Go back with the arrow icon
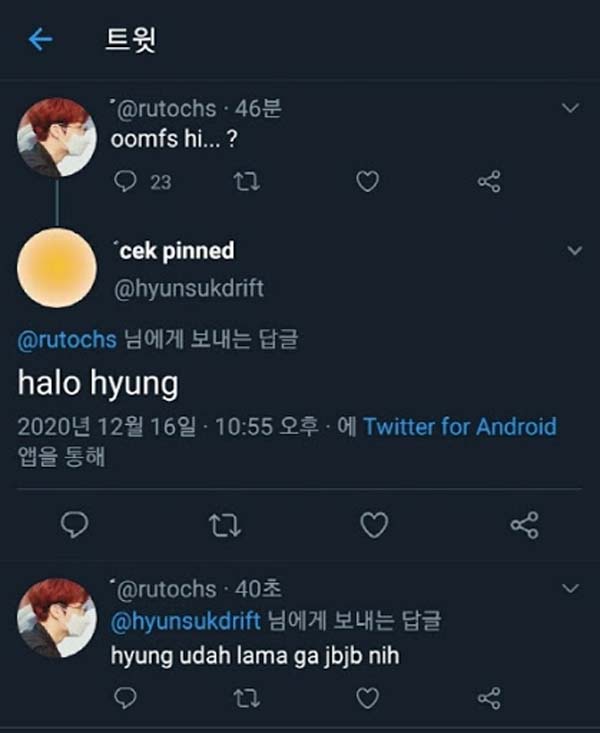Screen dimensions: 600x733 40,39
